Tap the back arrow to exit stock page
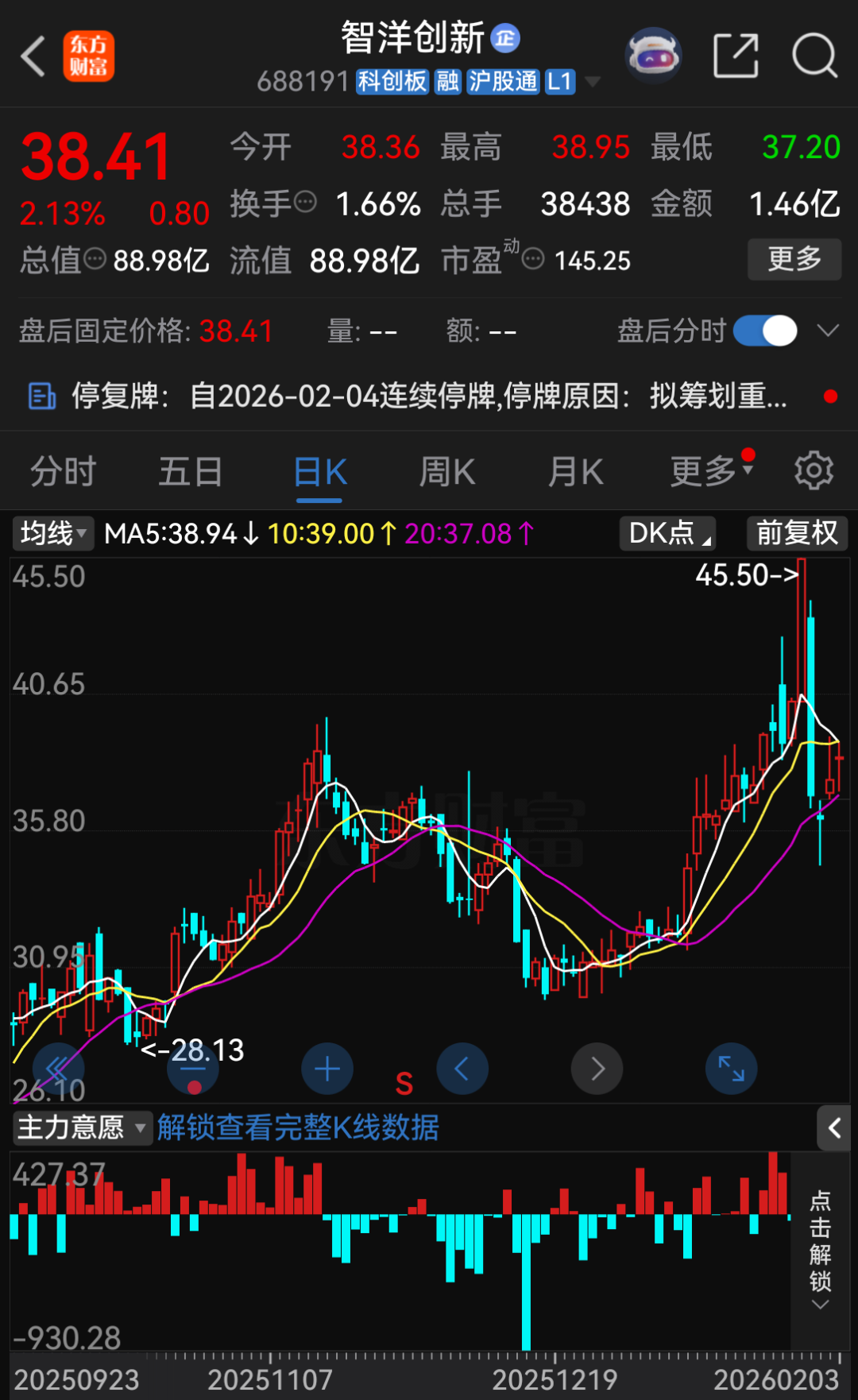The height and width of the screenshot is (1400, 858). click(32, 56)
